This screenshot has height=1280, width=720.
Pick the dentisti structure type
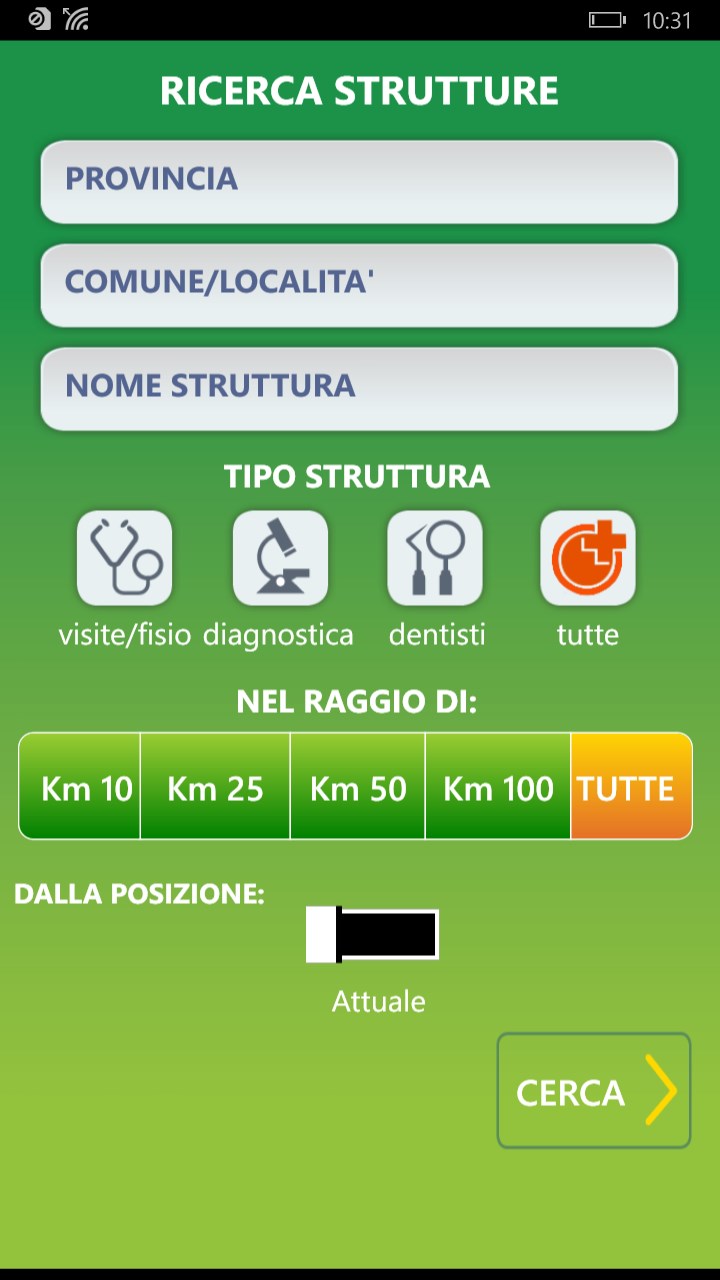[x=435, y=558]
